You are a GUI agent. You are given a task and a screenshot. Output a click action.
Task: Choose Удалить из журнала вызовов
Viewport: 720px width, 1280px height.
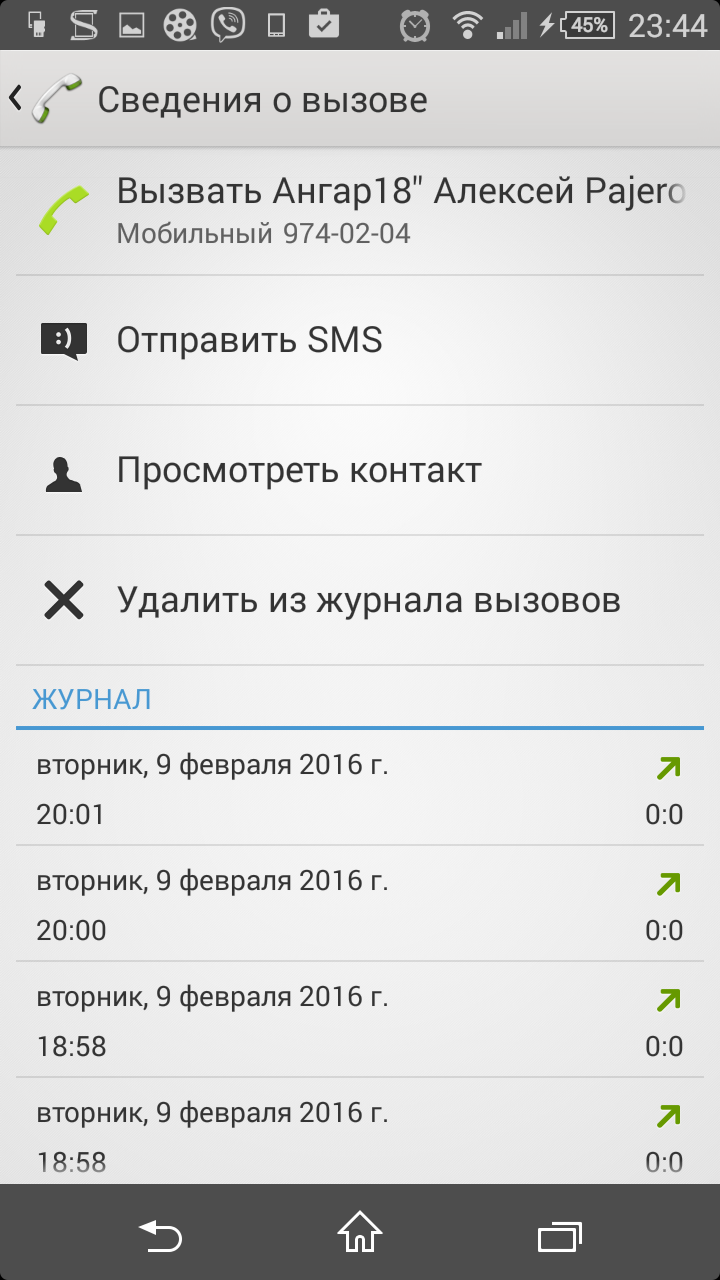pyautogui.click(x=360, y=600)
